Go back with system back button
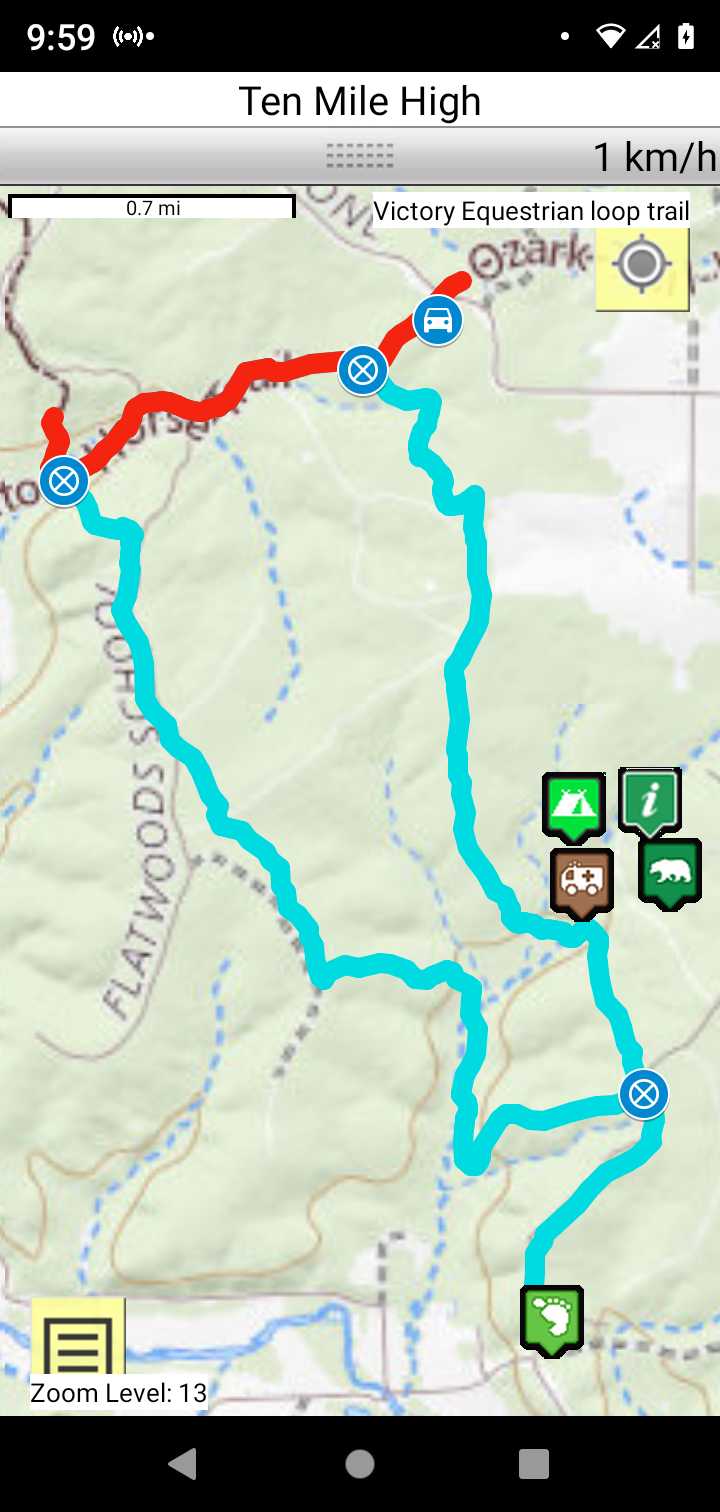Screen dimensions: 720x1512 [182, 1464]
